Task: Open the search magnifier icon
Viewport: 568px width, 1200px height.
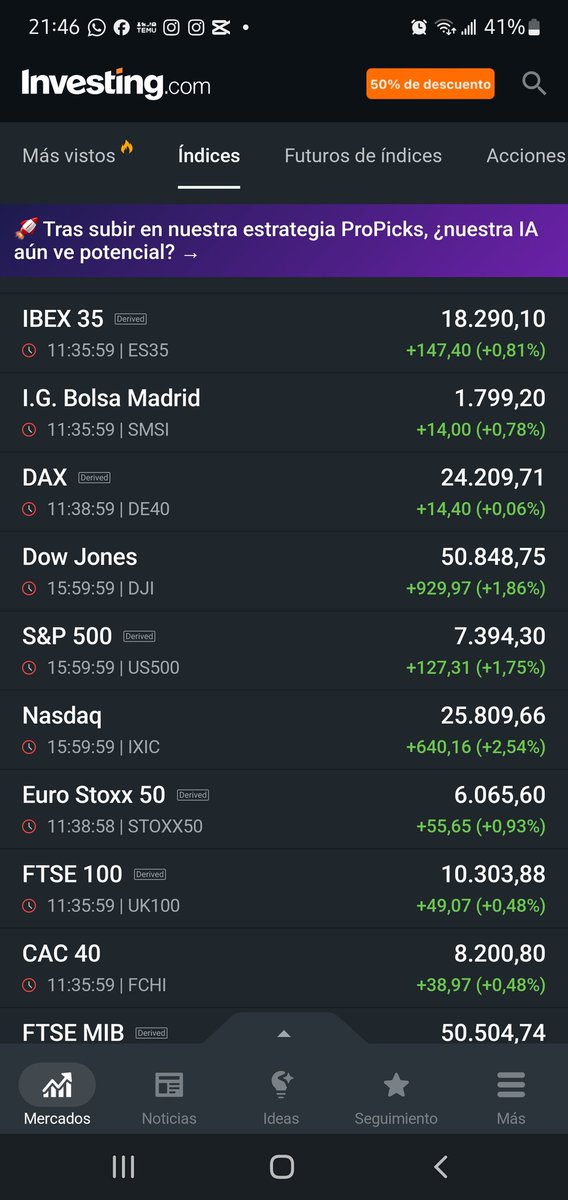Action: coord(534,84)
